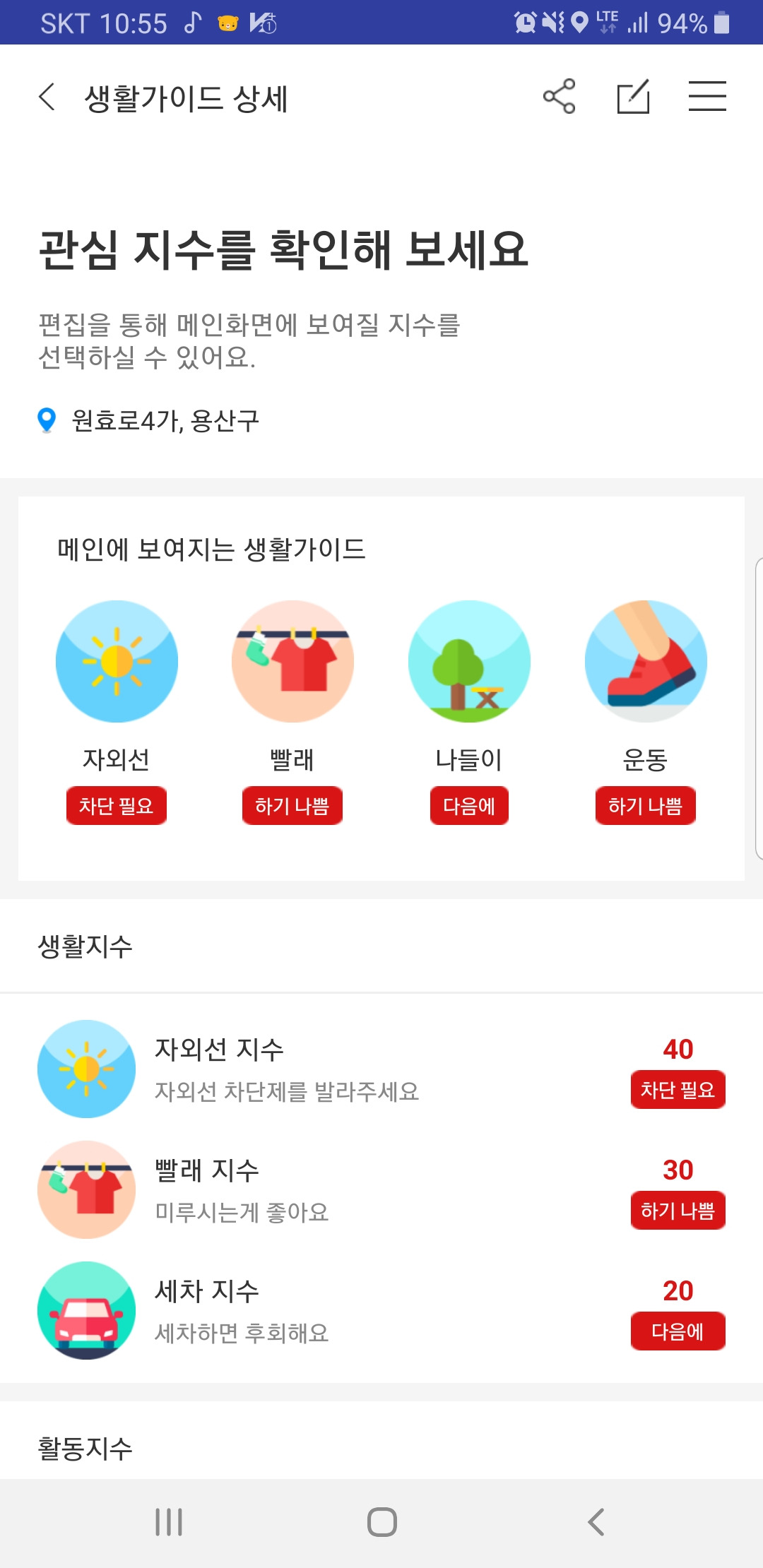Image resolution: width=763 pixels, height=1568 pixels.
Task: Open the 빨래 지수 row
Action: [381, 1189]
